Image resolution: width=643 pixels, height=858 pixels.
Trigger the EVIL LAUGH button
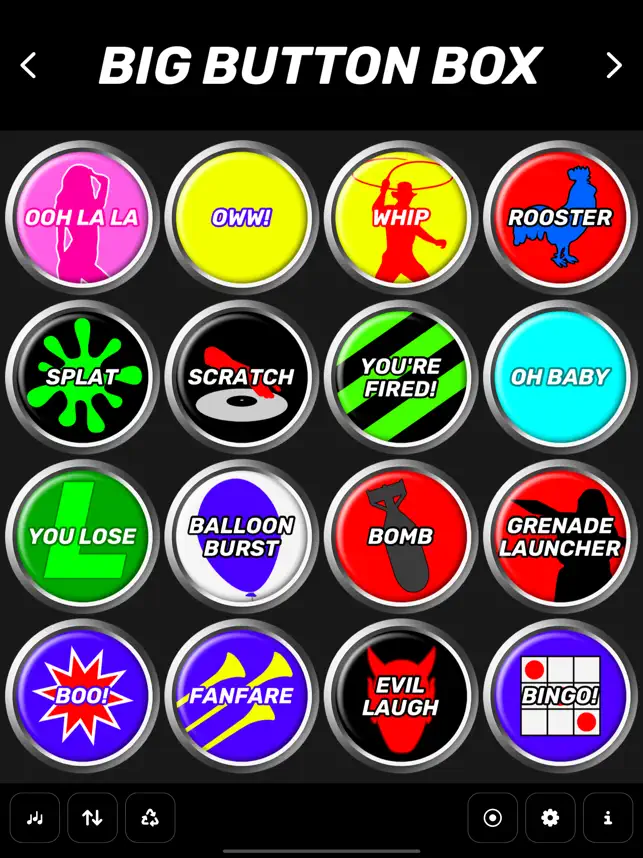point(401,696)
